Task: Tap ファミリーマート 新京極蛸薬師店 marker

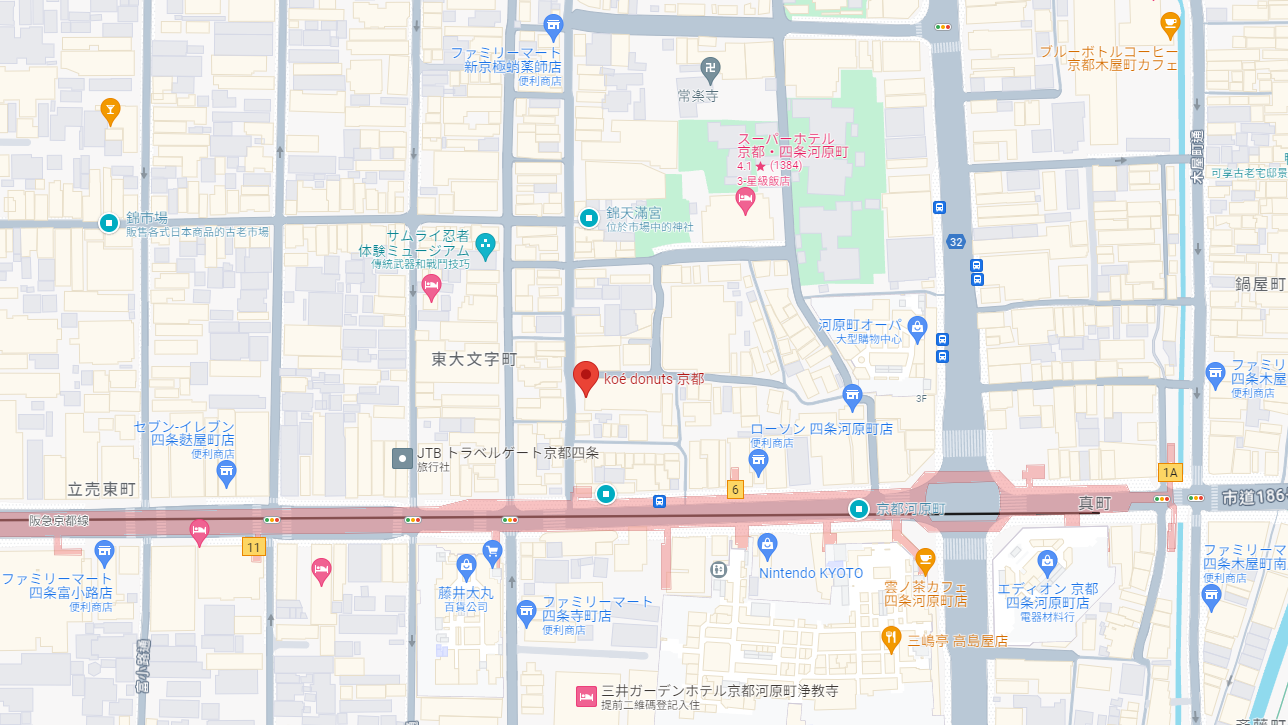Action: 553,25
